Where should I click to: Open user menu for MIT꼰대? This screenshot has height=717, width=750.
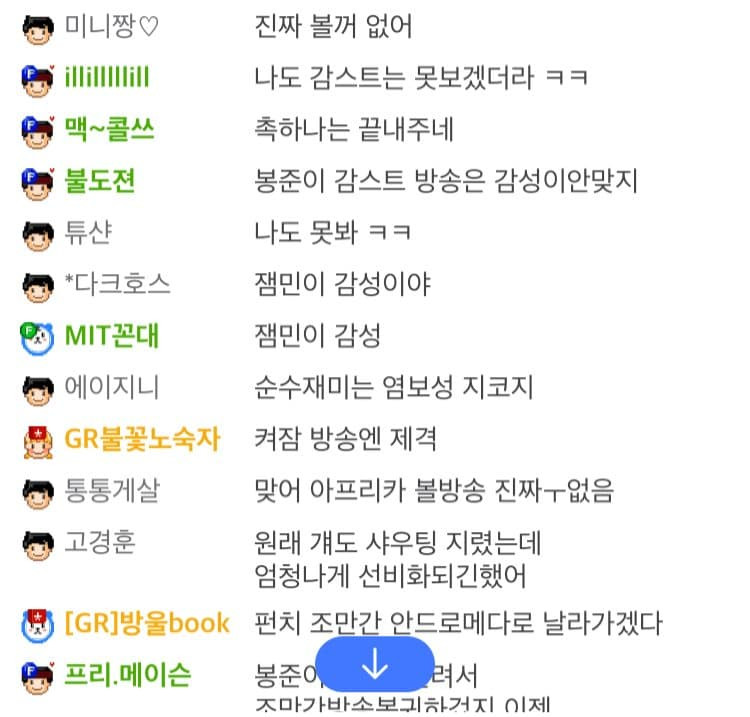click(111, 335)
